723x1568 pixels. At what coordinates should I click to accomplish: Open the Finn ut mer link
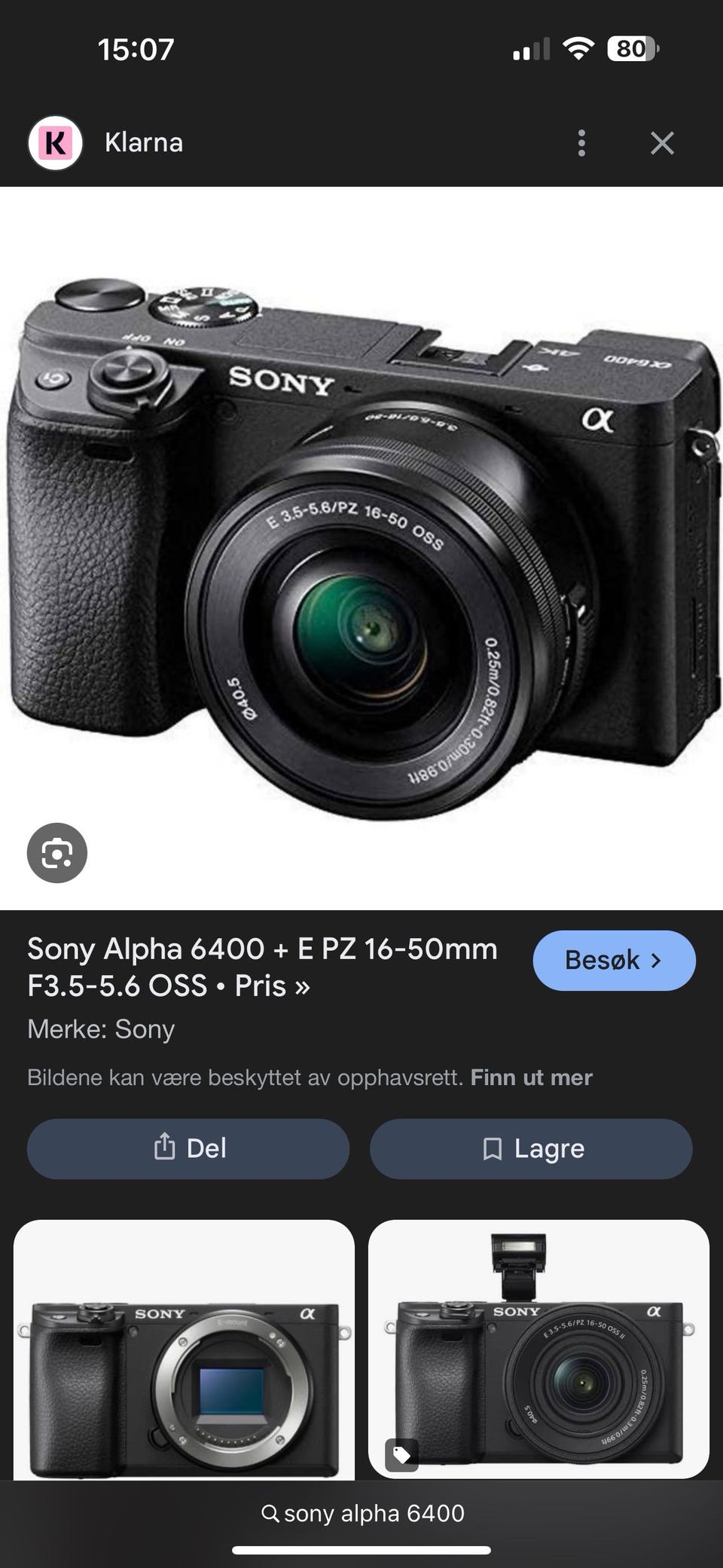coord(532,1077)
